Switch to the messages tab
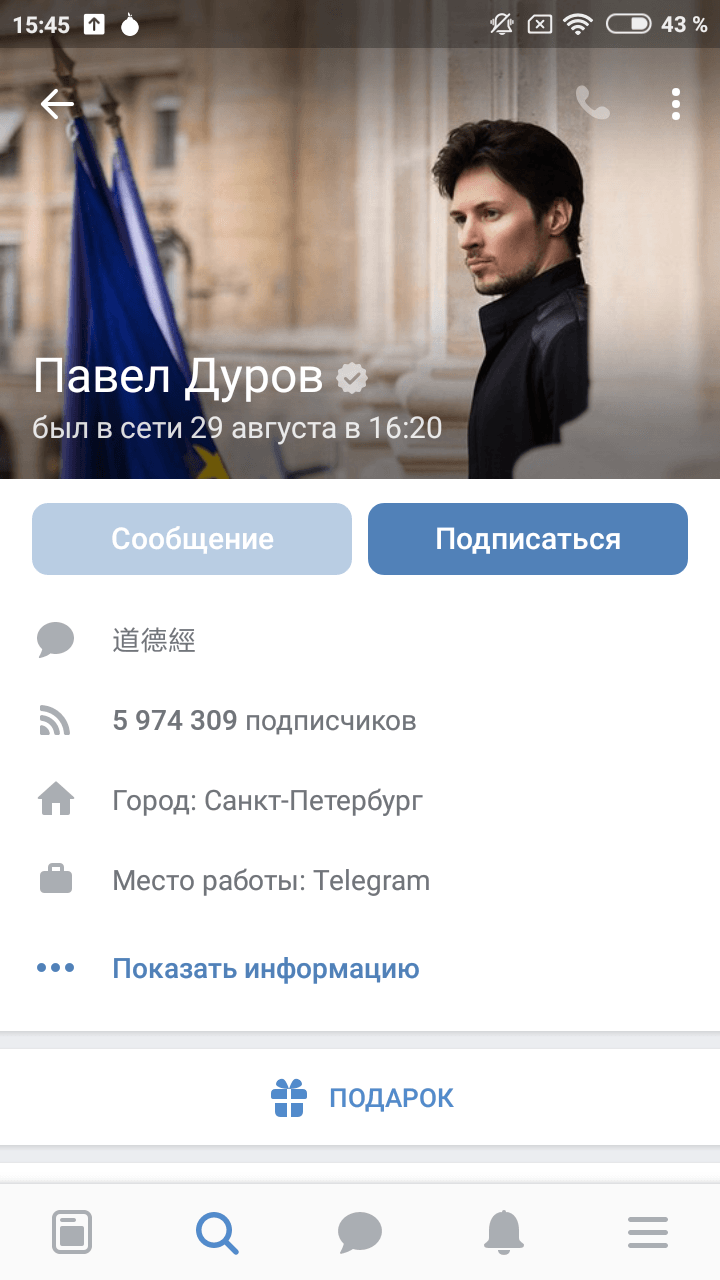 click(x=360, y=1232)
